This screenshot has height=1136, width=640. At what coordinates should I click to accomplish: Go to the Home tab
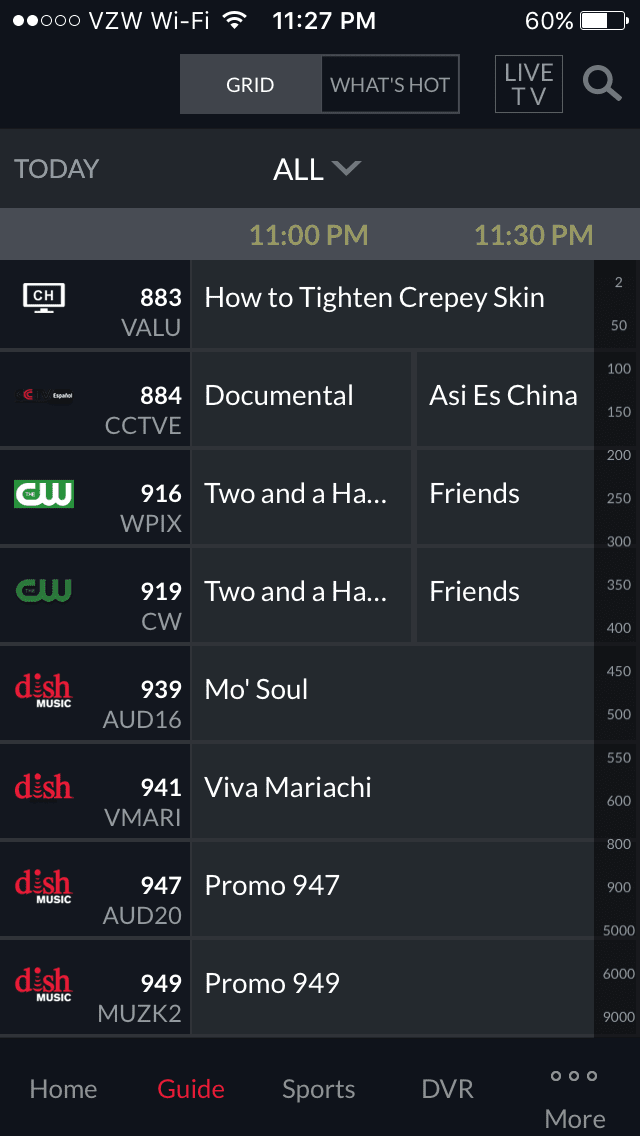click(63, 1088)
